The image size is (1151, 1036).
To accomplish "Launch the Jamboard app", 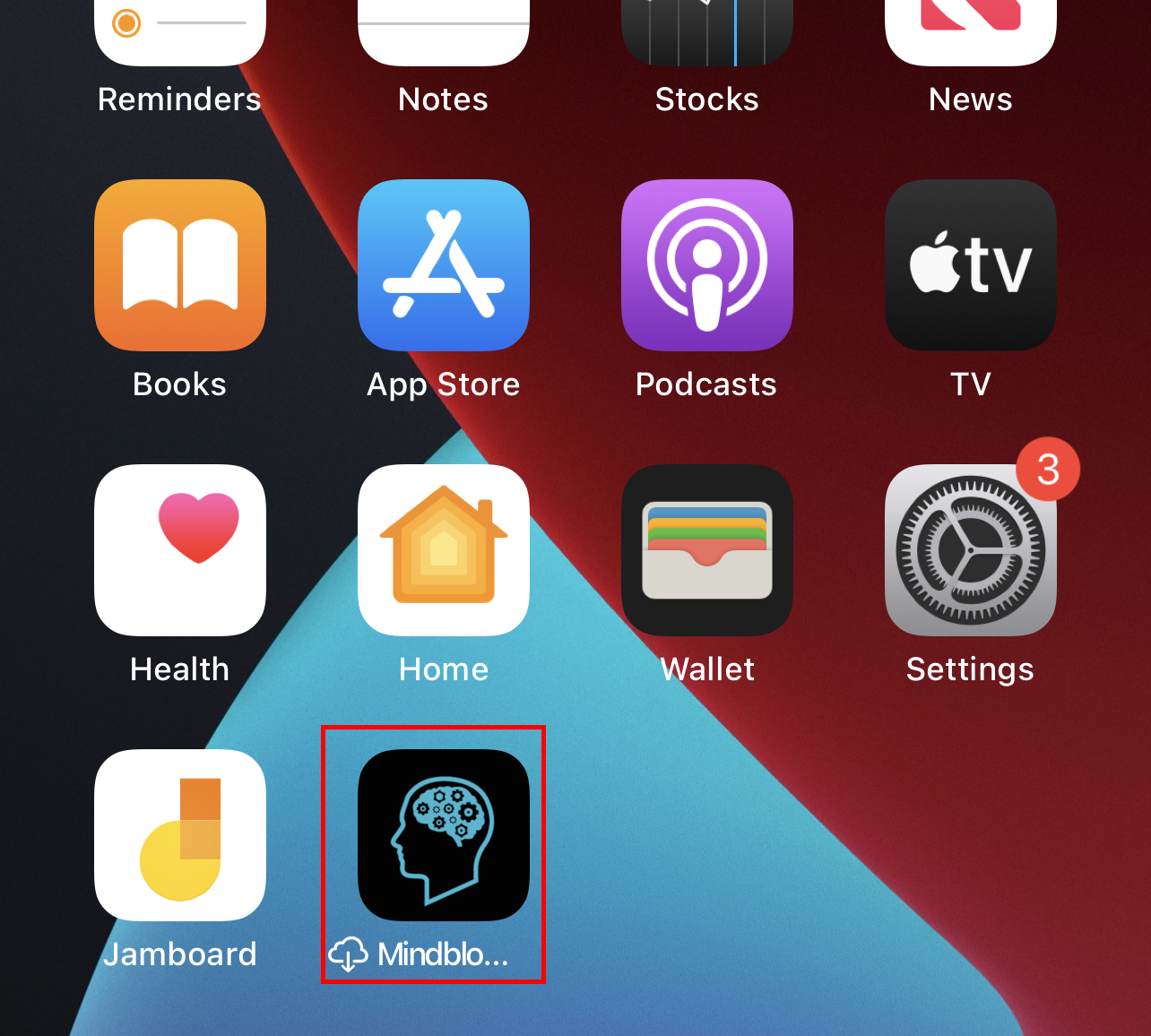I will click(x=179, y=835).
